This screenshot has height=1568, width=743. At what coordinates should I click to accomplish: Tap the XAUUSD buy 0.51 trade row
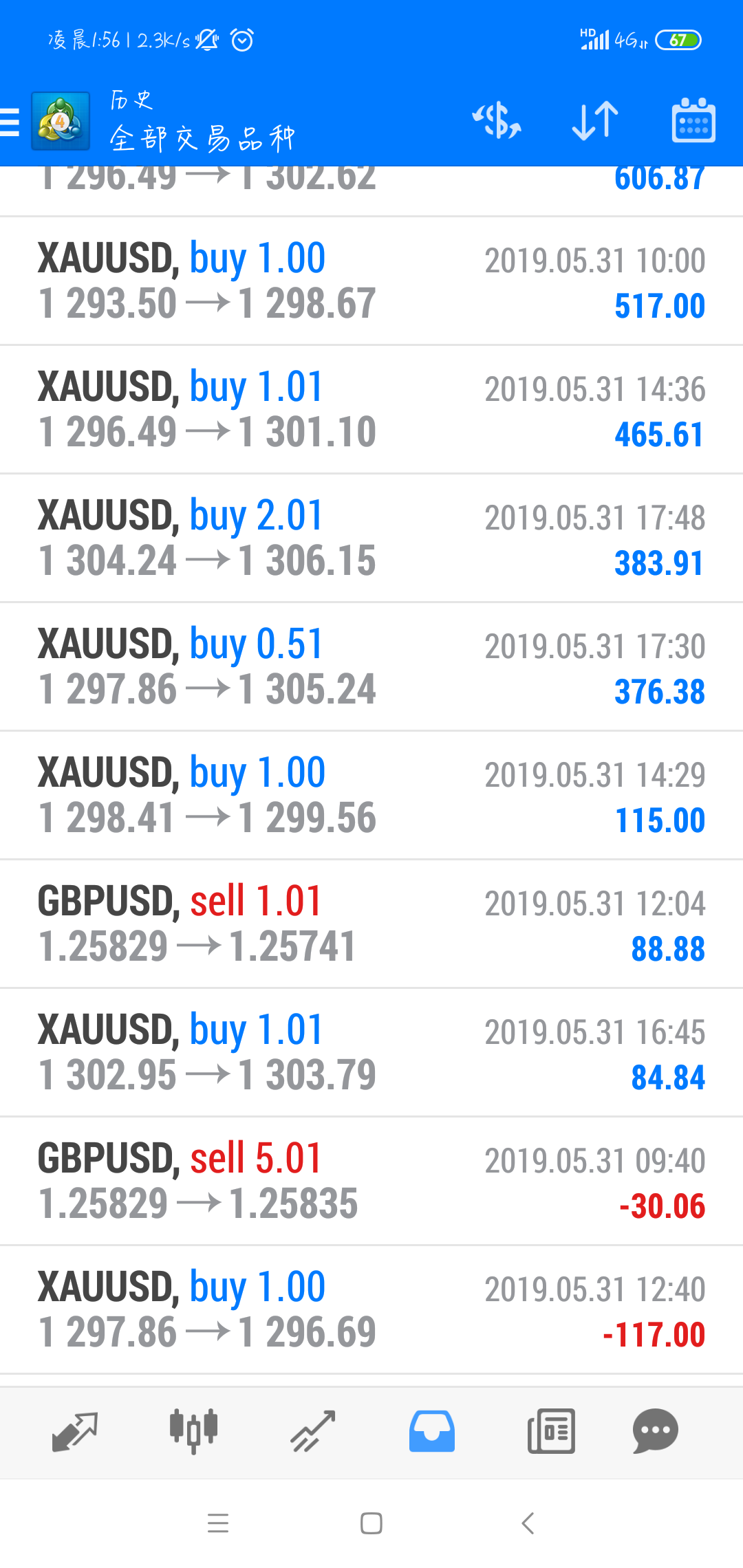371,667
